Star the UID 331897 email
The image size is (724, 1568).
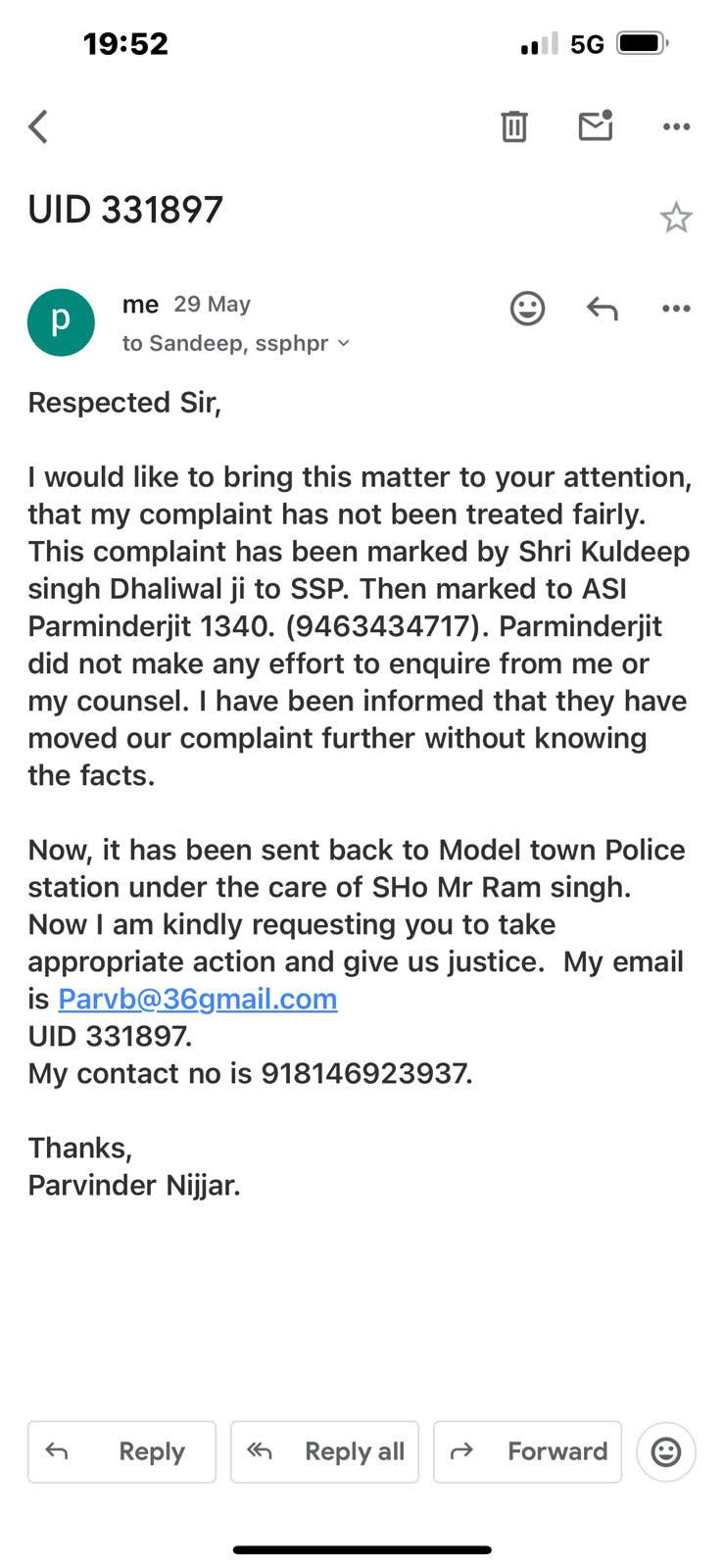click(676, 218)
